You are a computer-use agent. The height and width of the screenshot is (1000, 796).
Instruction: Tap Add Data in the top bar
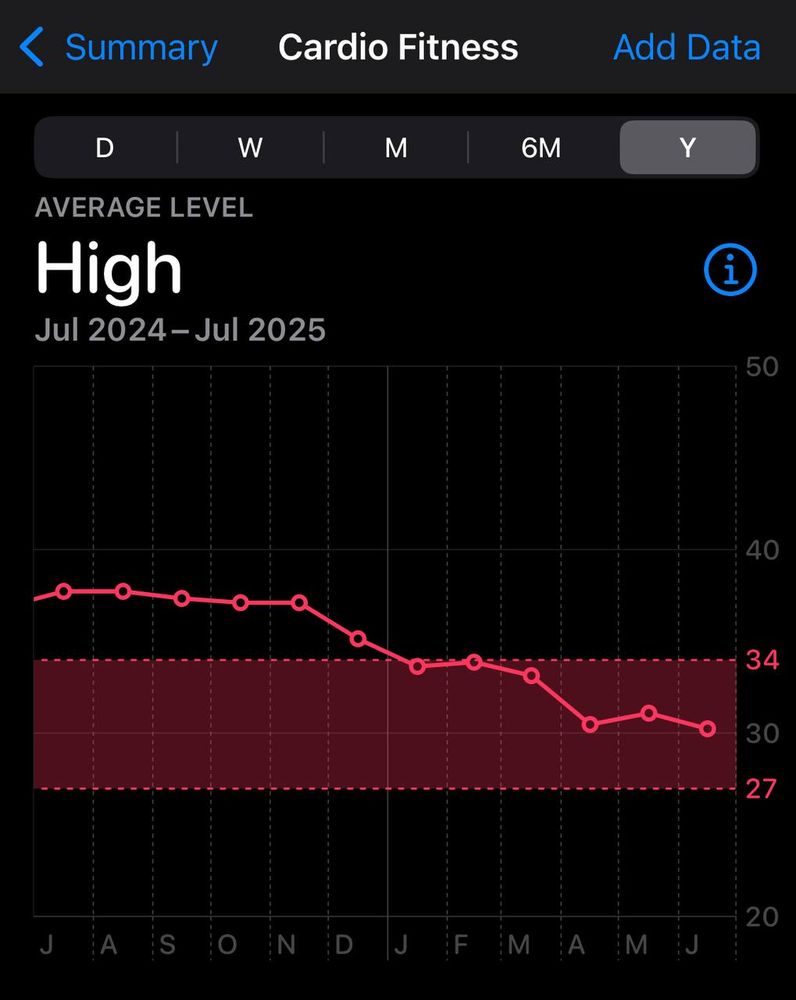686,47
